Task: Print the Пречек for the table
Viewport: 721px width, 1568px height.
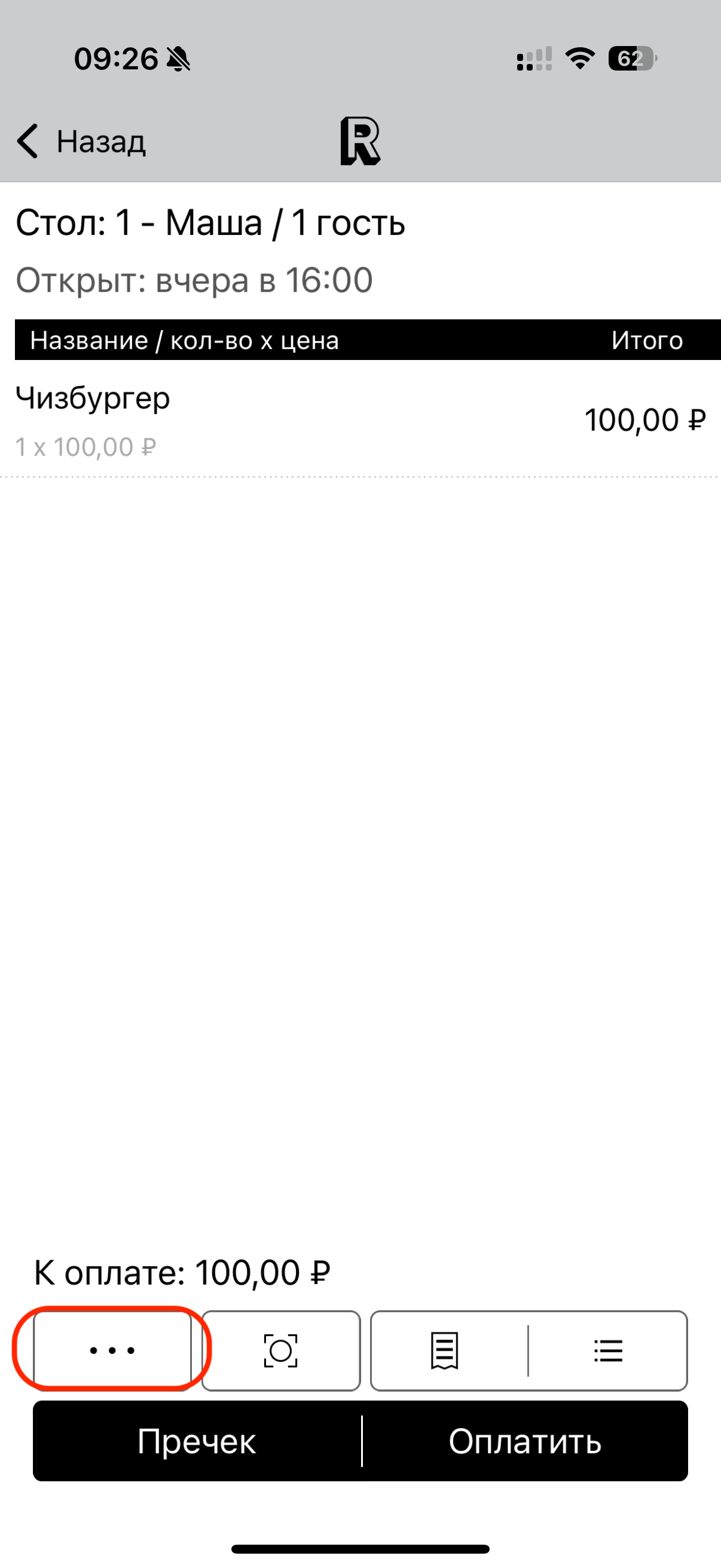Action: 197,1441
